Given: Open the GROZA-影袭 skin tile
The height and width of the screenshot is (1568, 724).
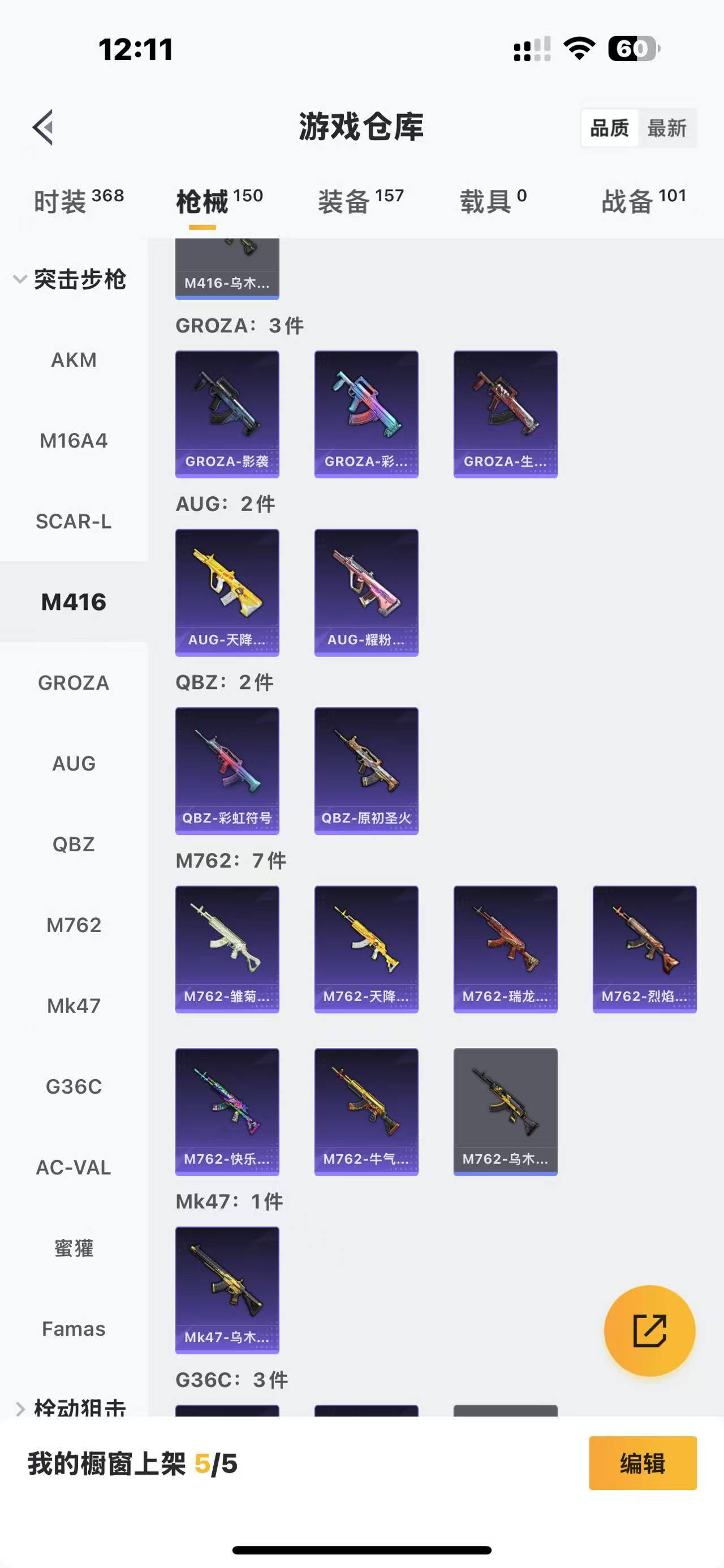Looking at the screenshot, I should pos(227,414).
